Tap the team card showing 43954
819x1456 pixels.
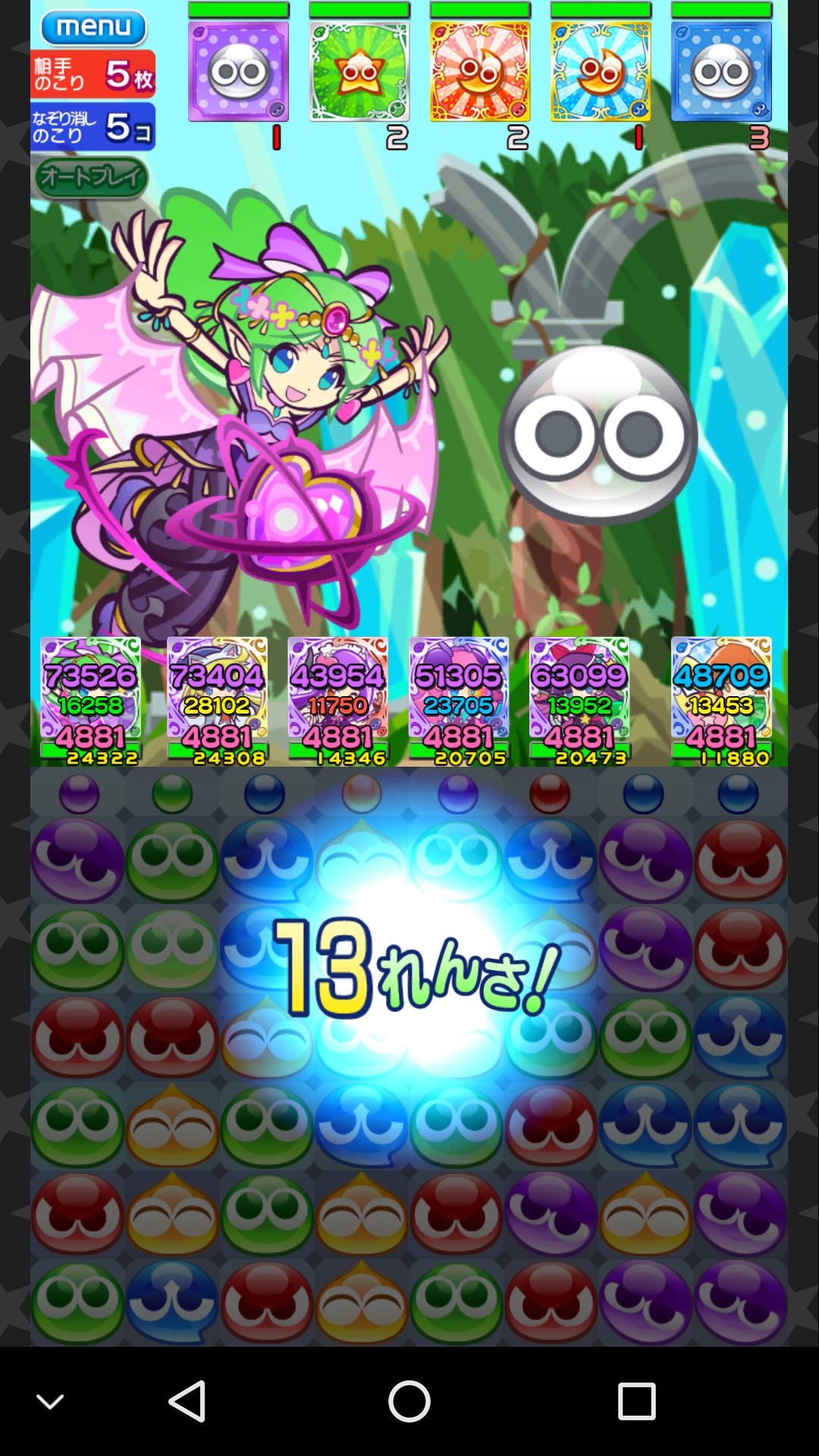[337, 701]
